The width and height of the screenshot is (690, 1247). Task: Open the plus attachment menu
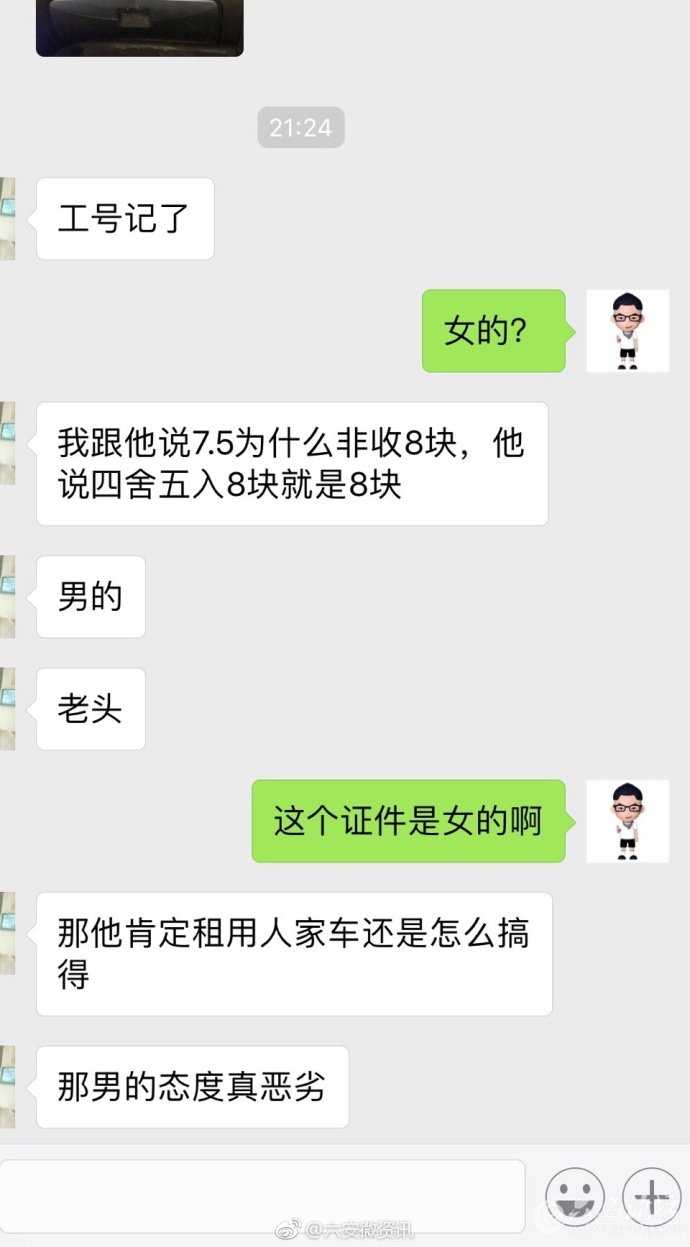(x=651, y=1197)
